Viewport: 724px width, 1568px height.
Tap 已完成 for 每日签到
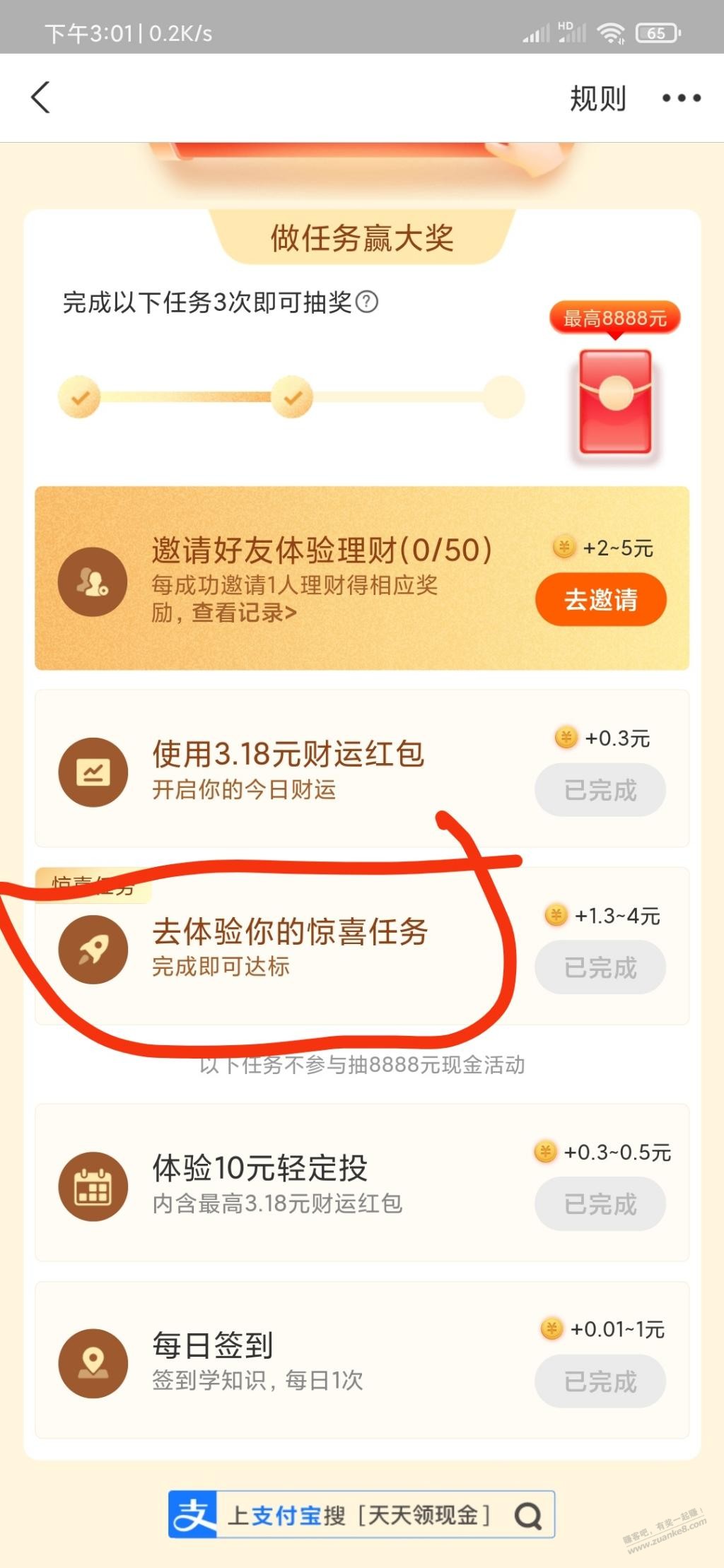pos(600,1381)
